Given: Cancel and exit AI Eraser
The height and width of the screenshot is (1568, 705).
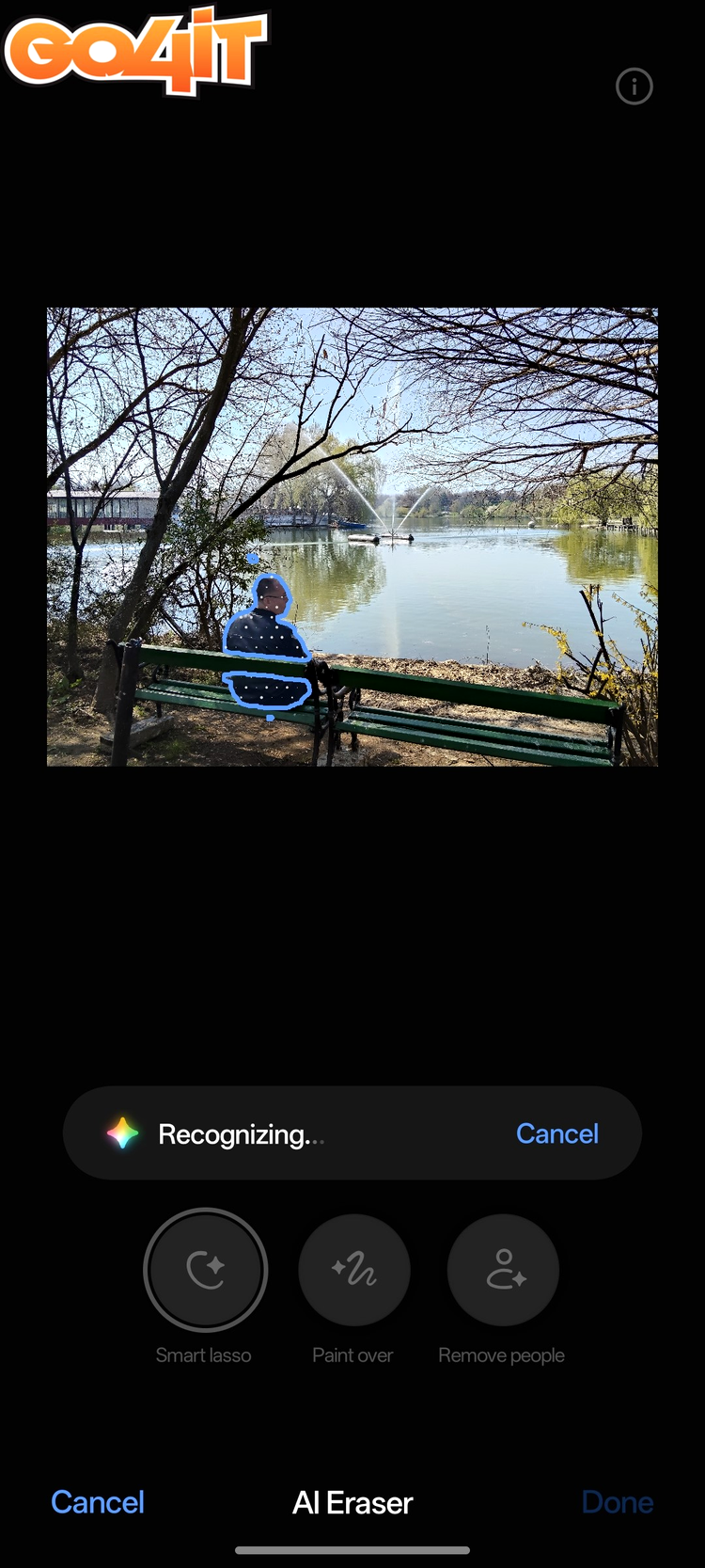Looking at the screenshot, I should [98, 1502].
